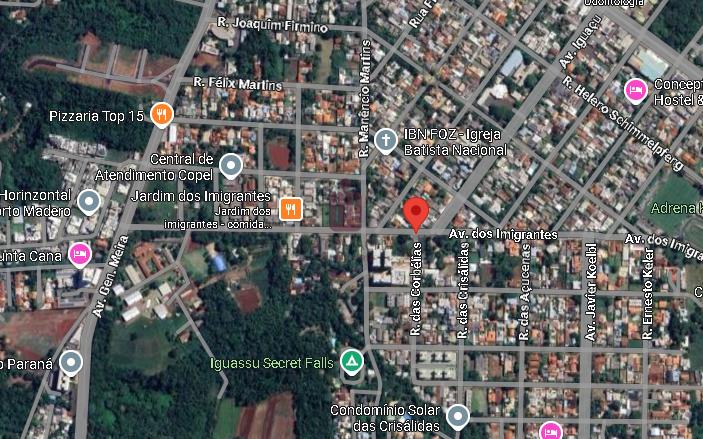Open the Condomínio Solar das Crisálidas pin

coord(458,415)
